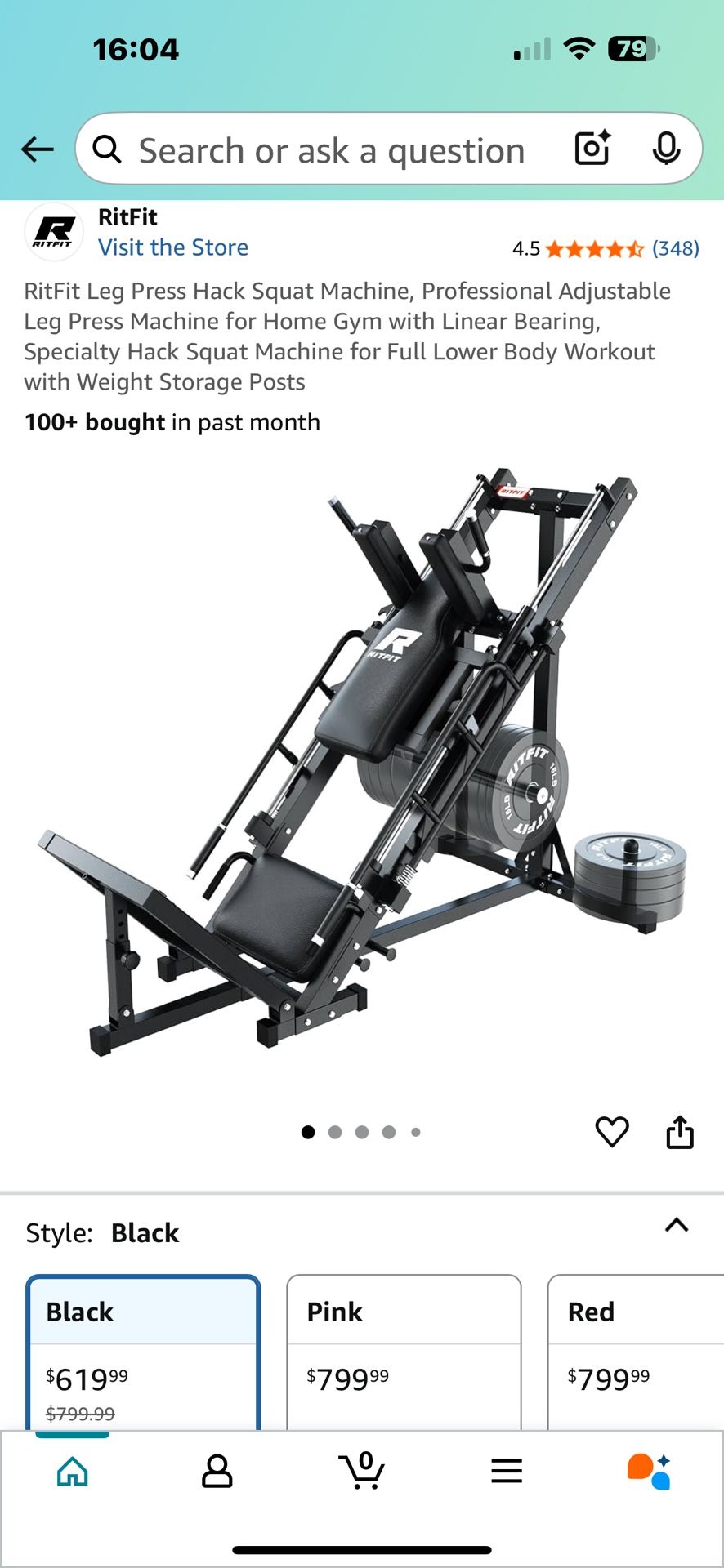Switch to the Home tab
Image resolution: width=724 pixels, height=1568 pixels.
tap(73, 1472)
